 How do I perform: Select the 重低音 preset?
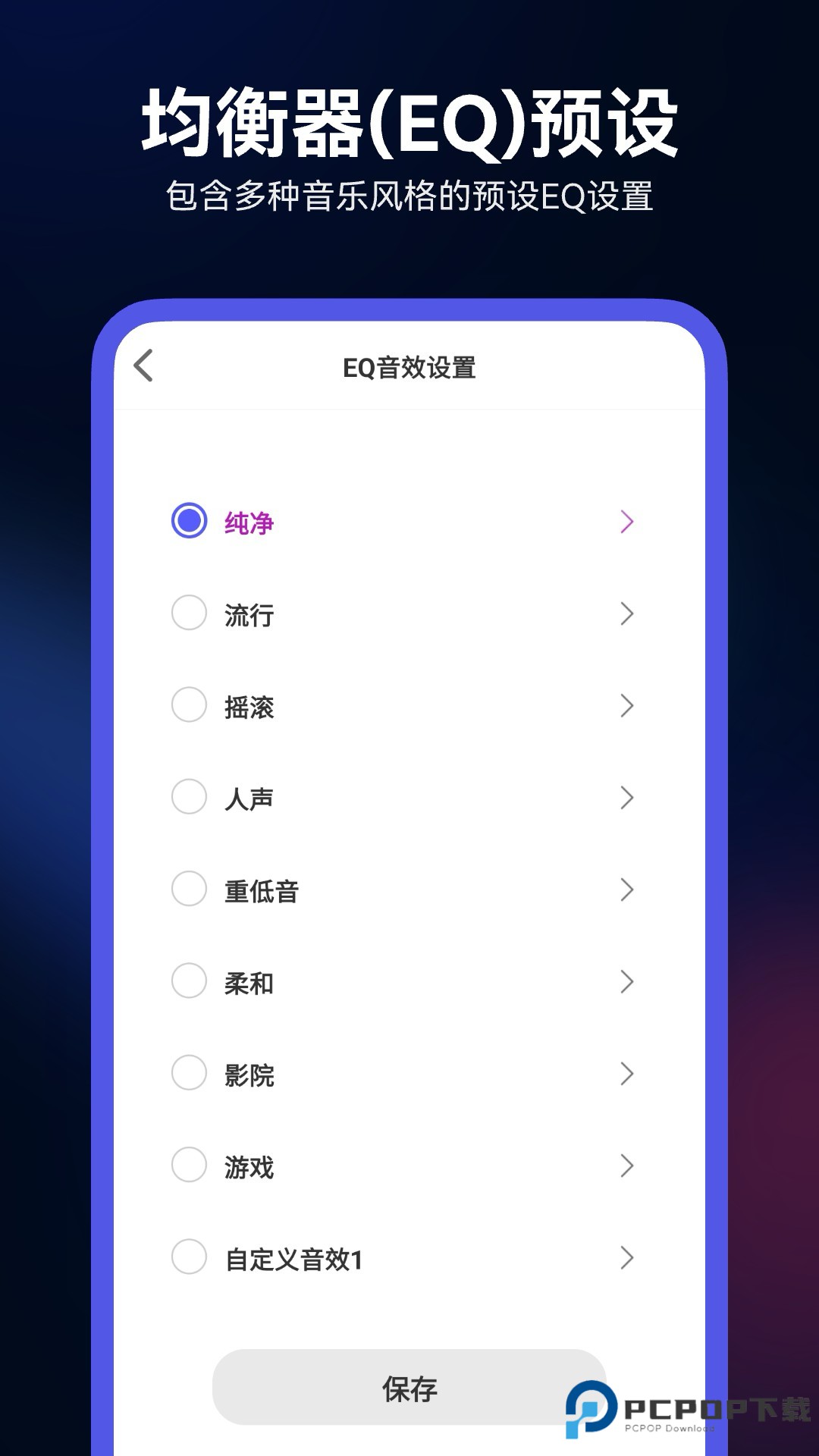189,890
